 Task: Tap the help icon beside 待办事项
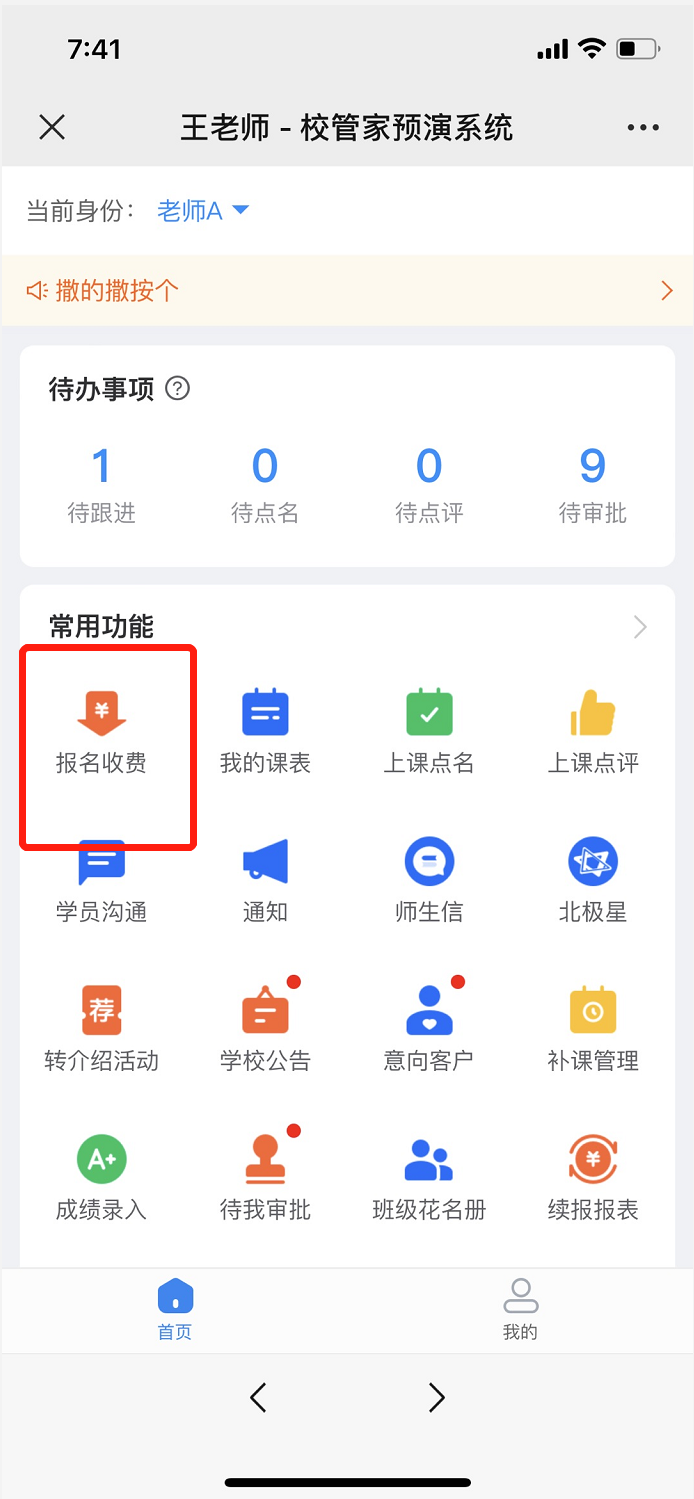pyautogui.click(x=177, y=388)
